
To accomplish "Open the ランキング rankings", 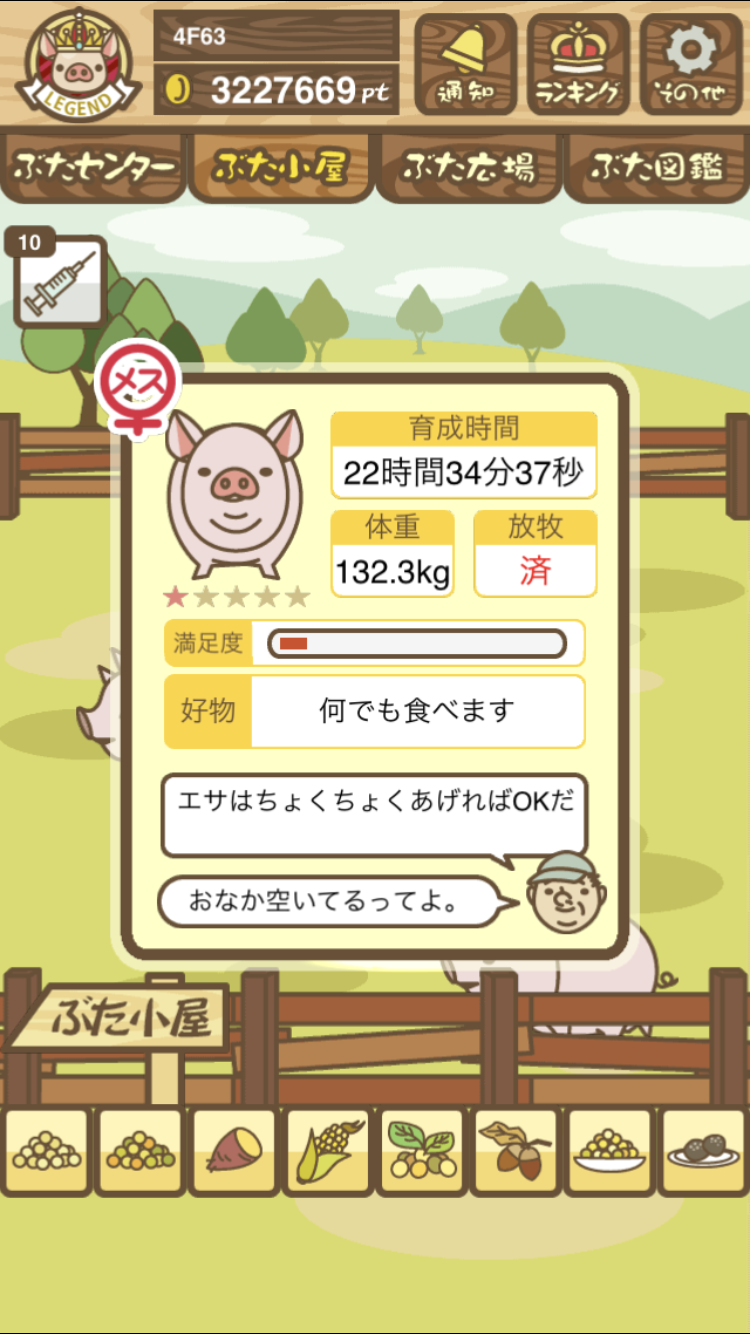I will click(x=578, y=64).
